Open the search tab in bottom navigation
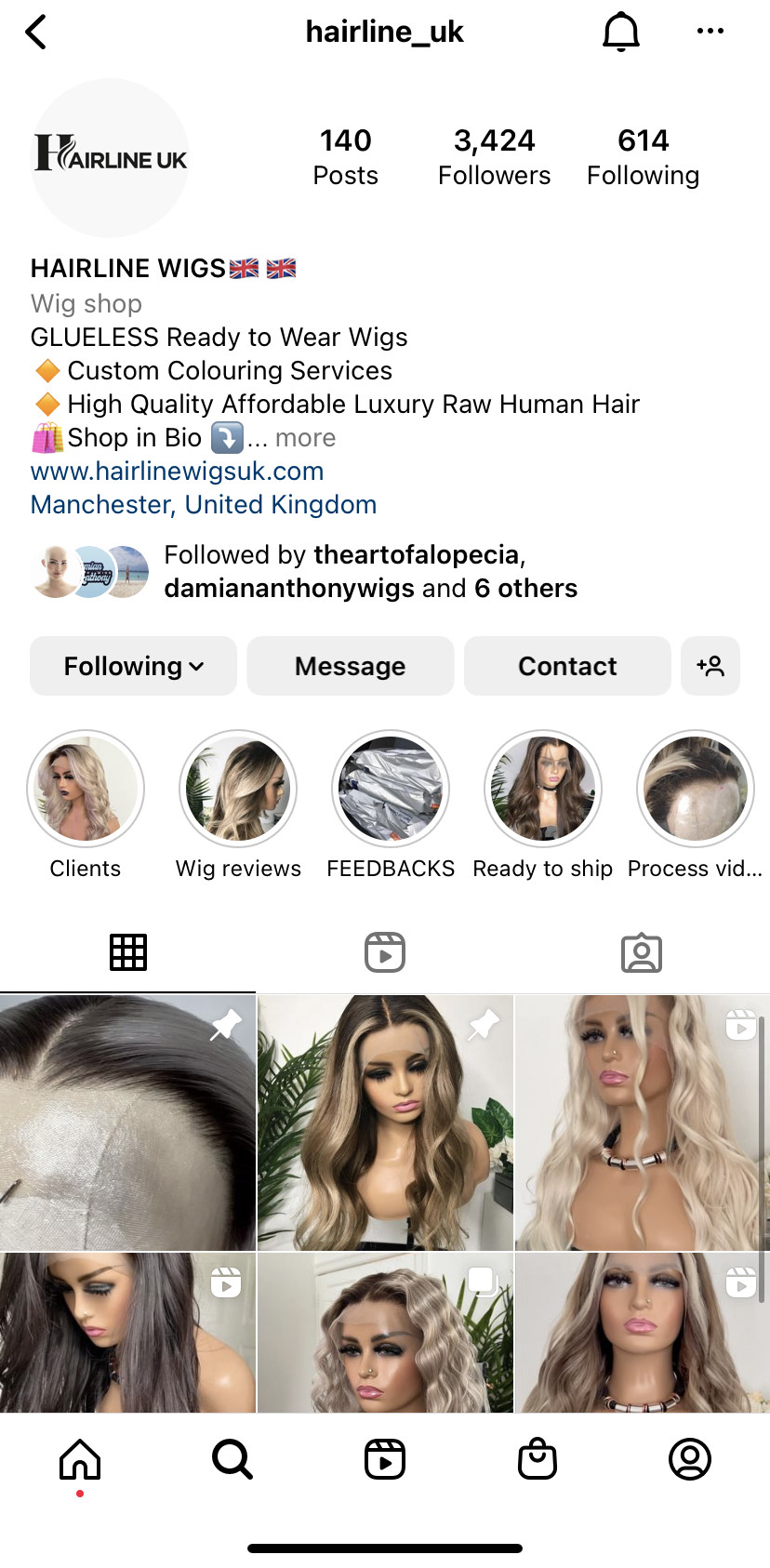 pos(232,1459)
